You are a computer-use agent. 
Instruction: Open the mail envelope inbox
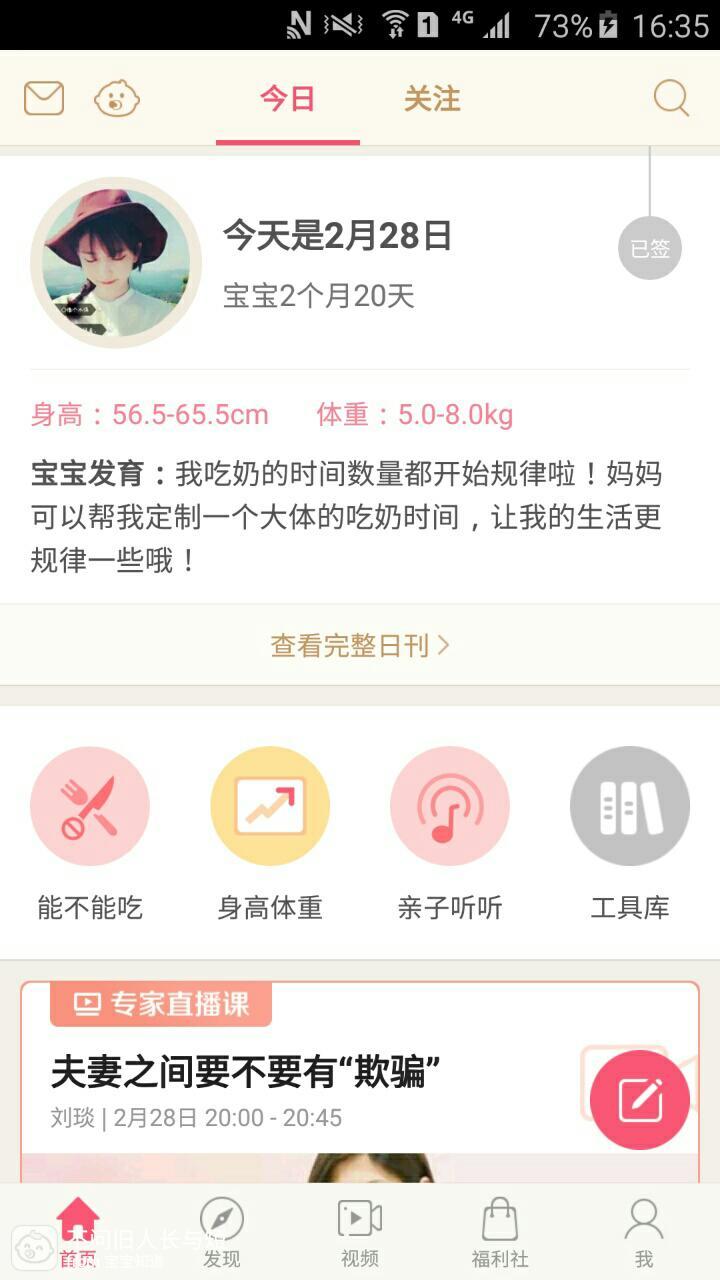[44, 99]
